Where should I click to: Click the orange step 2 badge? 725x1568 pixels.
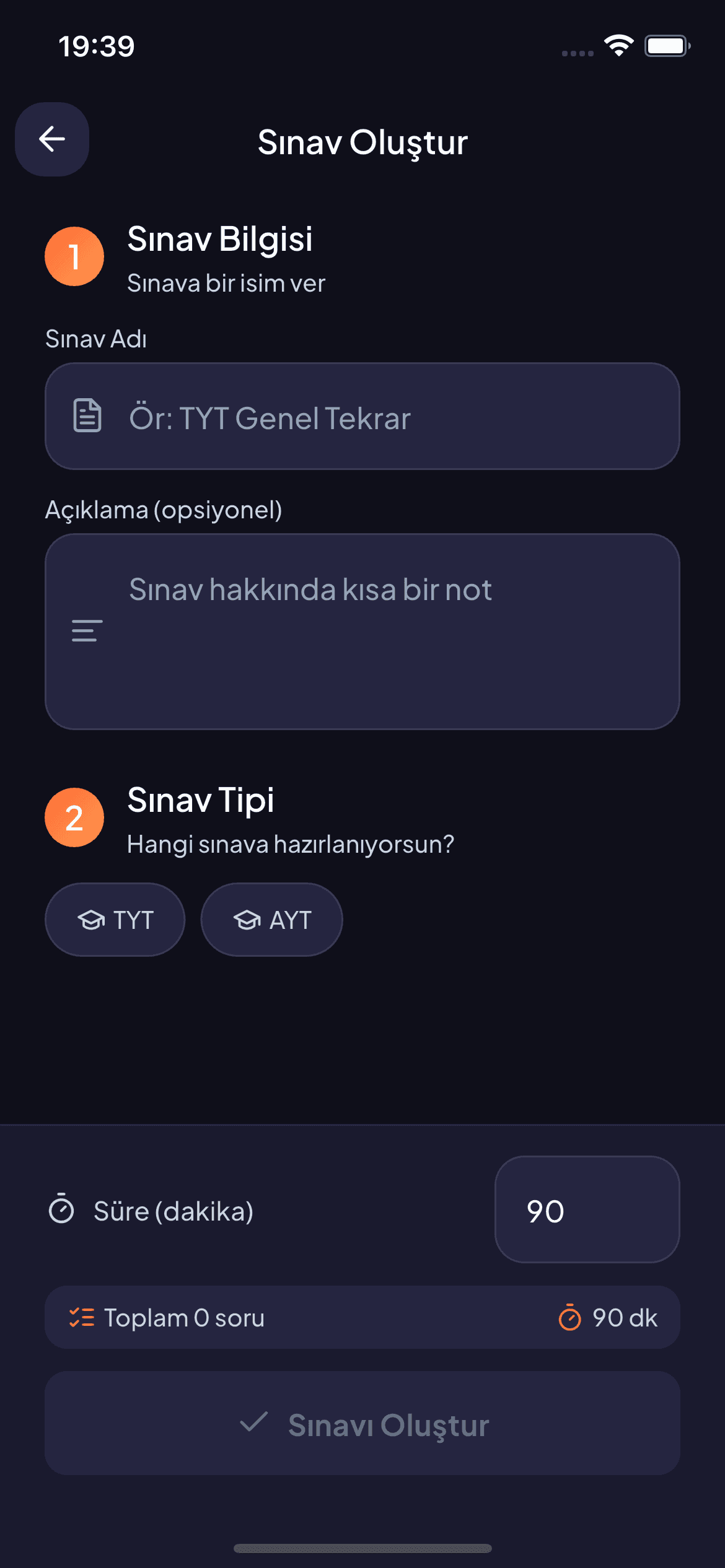tap(74, 817)
